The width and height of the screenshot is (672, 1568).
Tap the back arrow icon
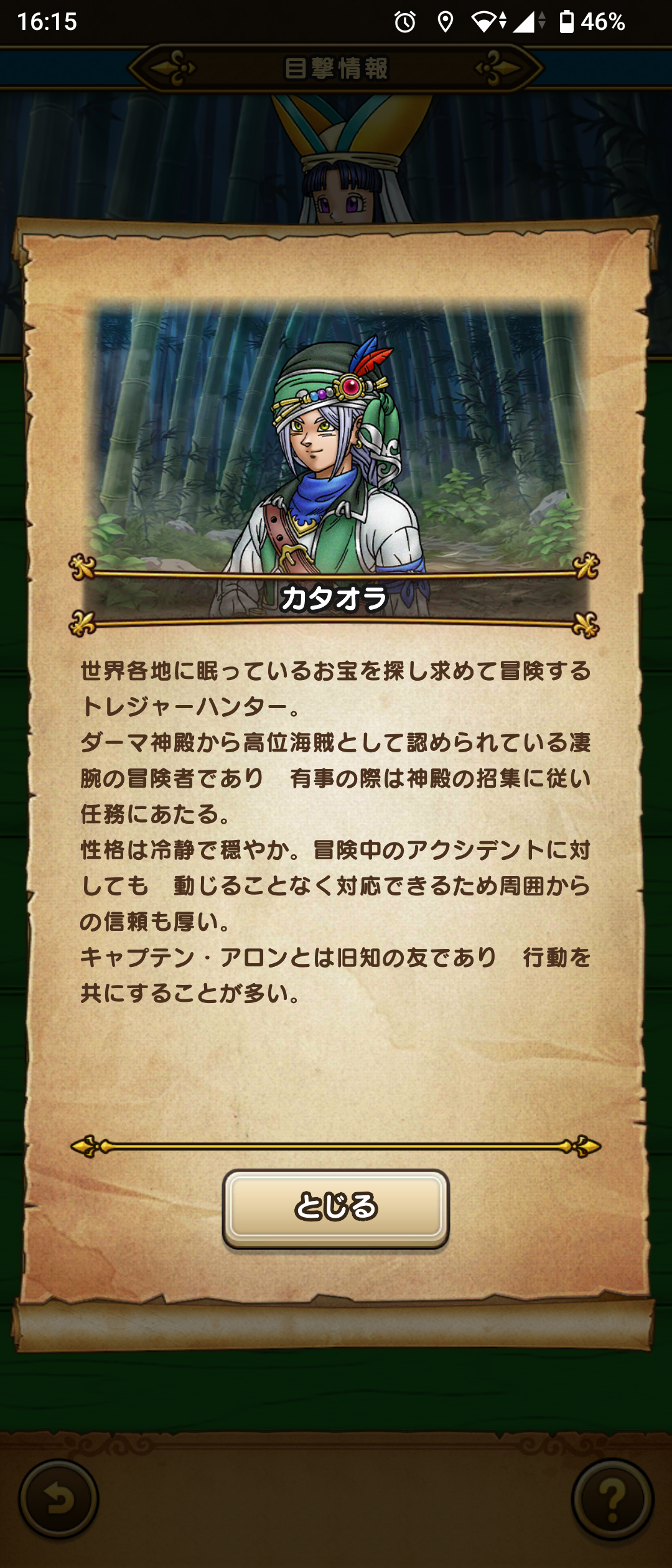[x=59, y=1499]
